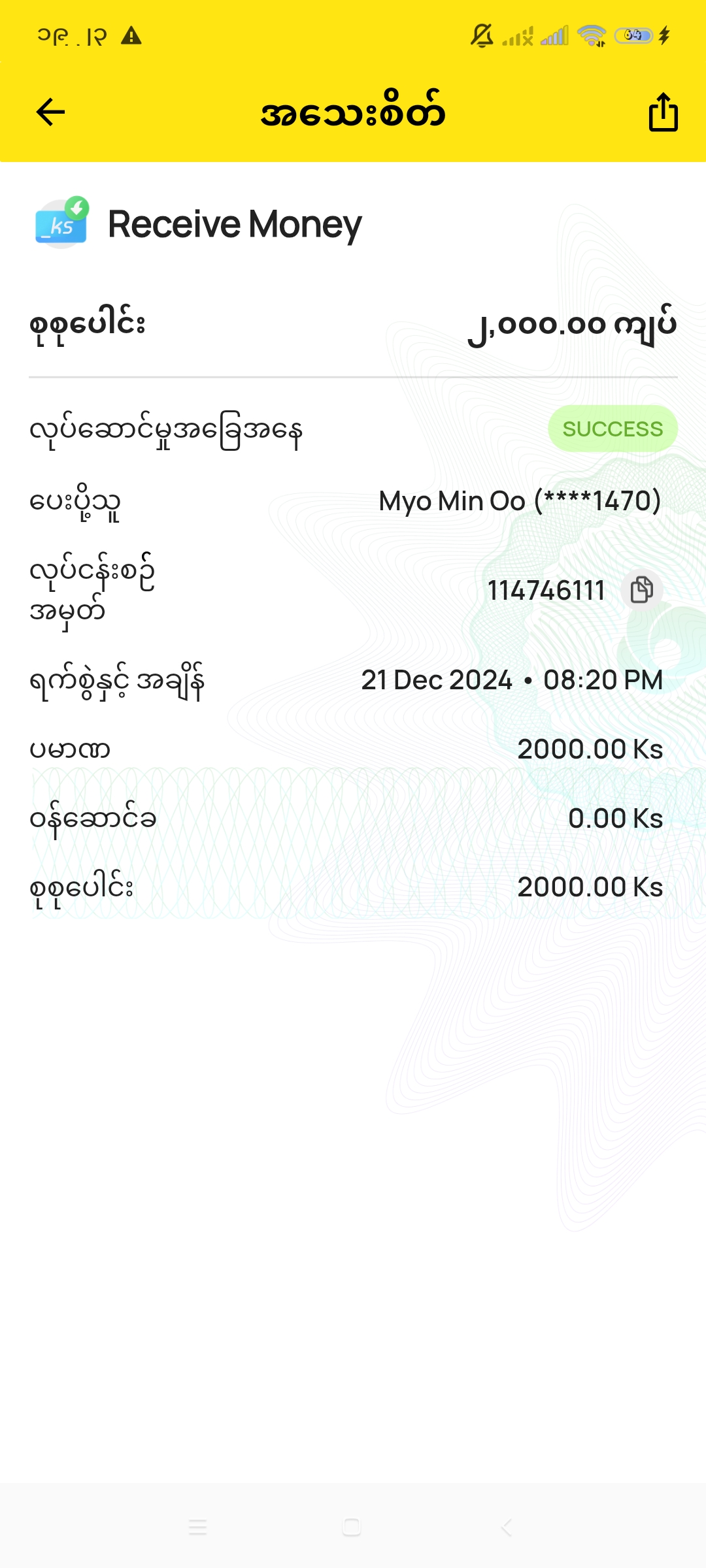Image resolution: width=706 pixels, height=1568 pixels.
Task: Tap the system back button
Action: tap(506, 1527)
